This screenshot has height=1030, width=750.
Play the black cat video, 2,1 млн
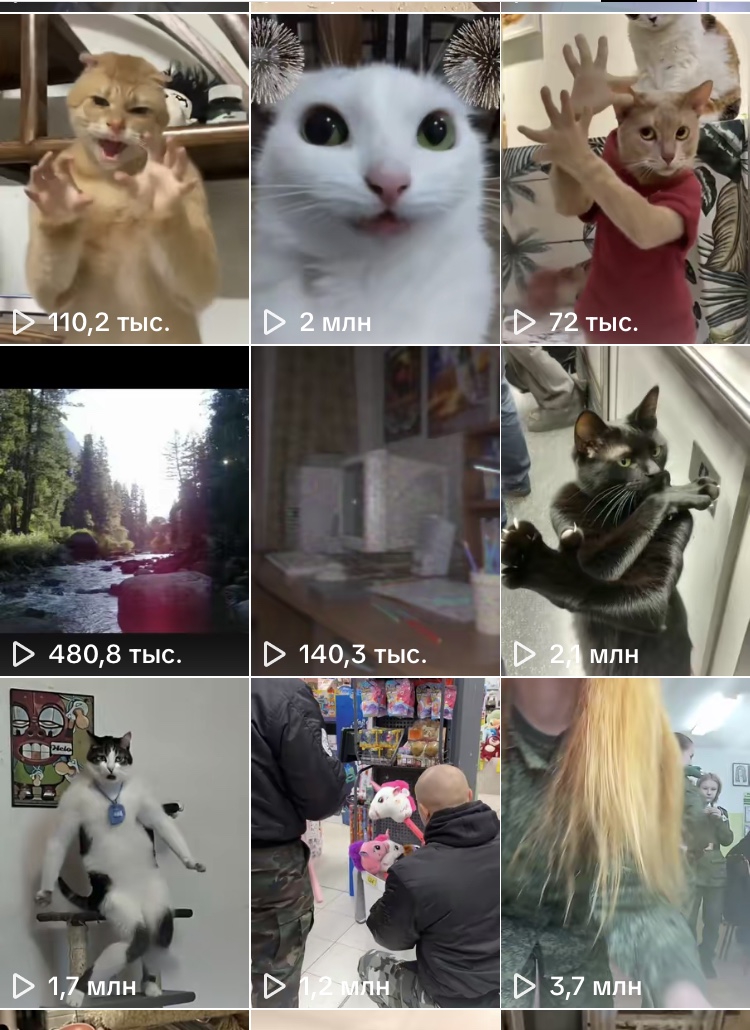625,510
